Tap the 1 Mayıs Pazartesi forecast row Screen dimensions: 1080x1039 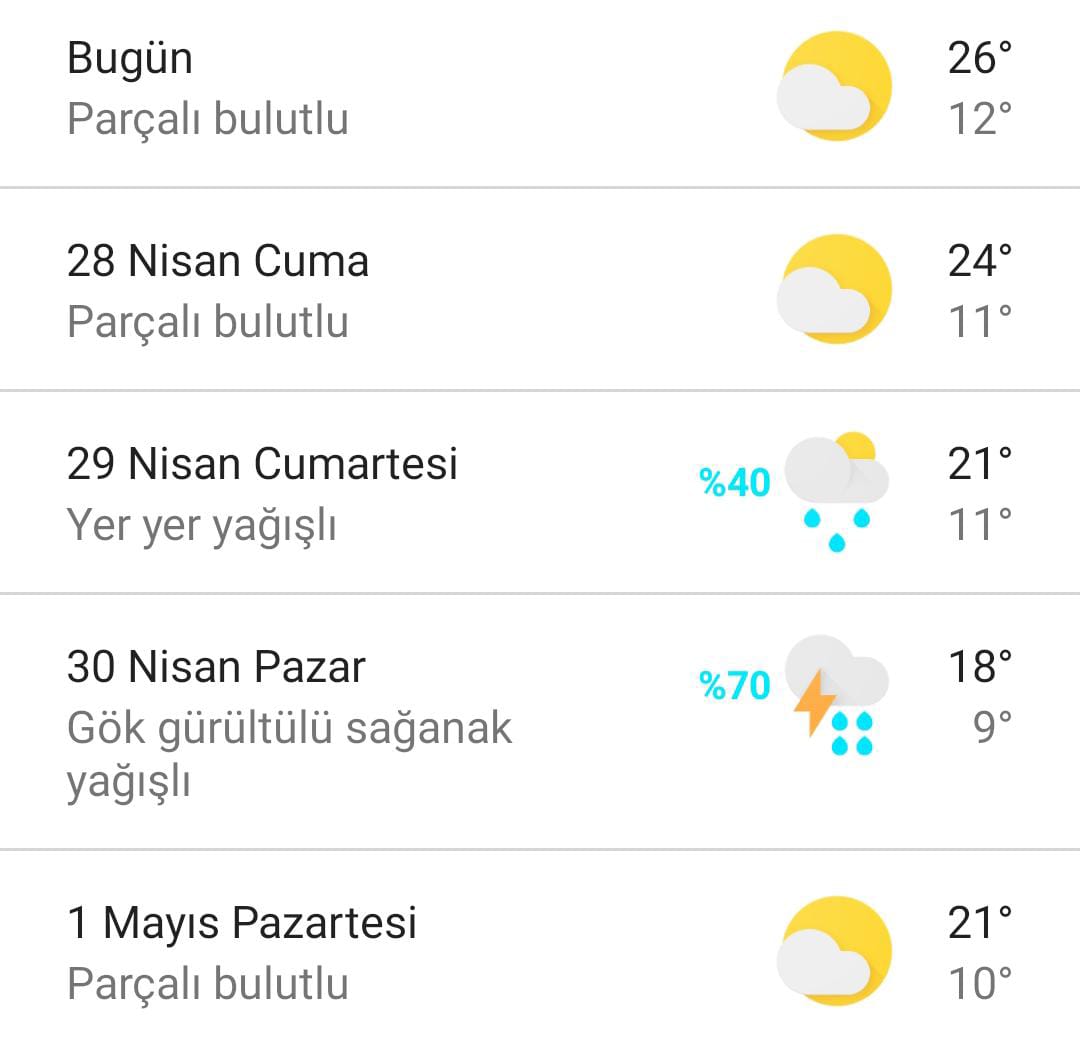[540, 950]
